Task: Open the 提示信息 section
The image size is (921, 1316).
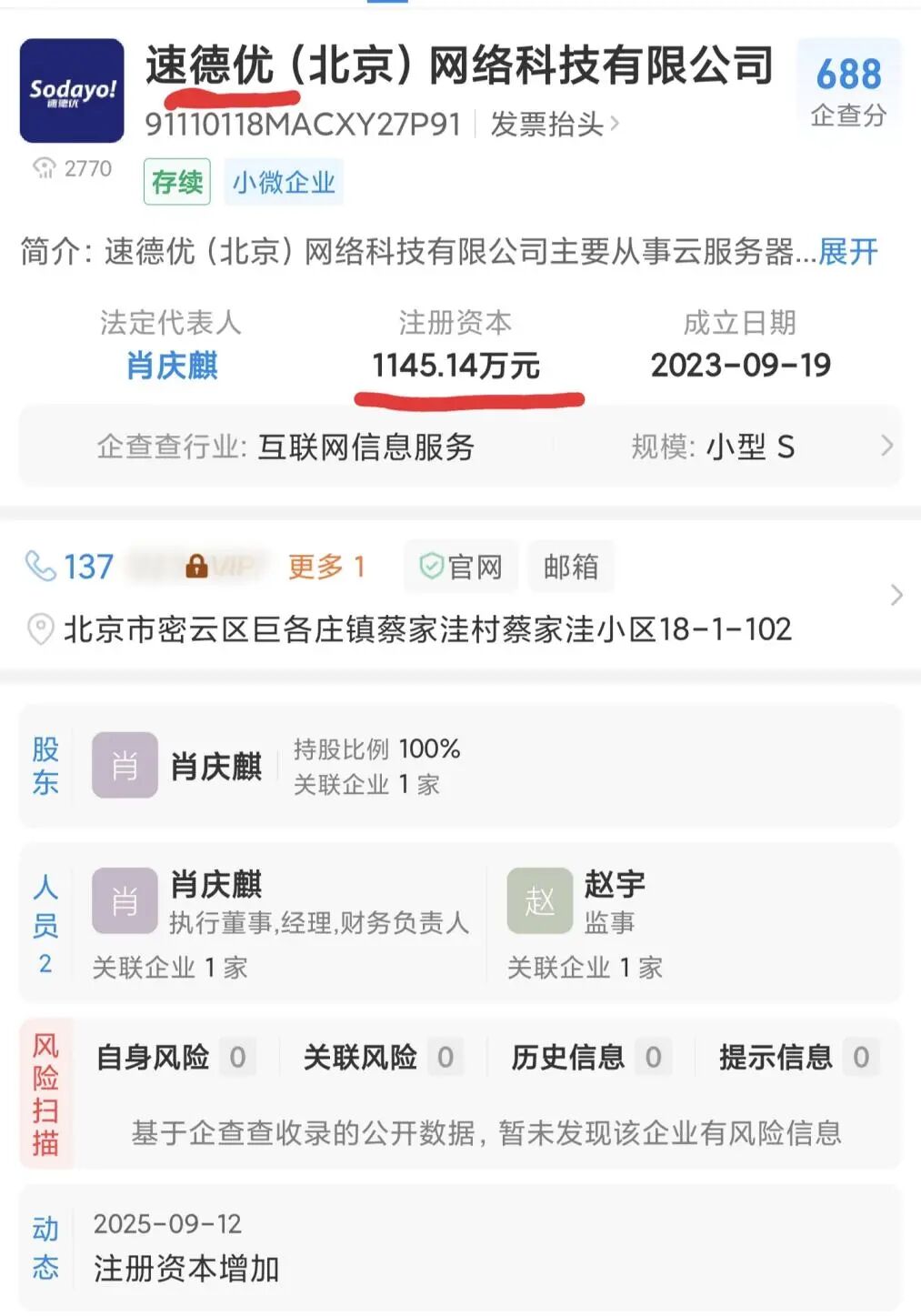Action: pyautogui.click(x=795, y=1057)
